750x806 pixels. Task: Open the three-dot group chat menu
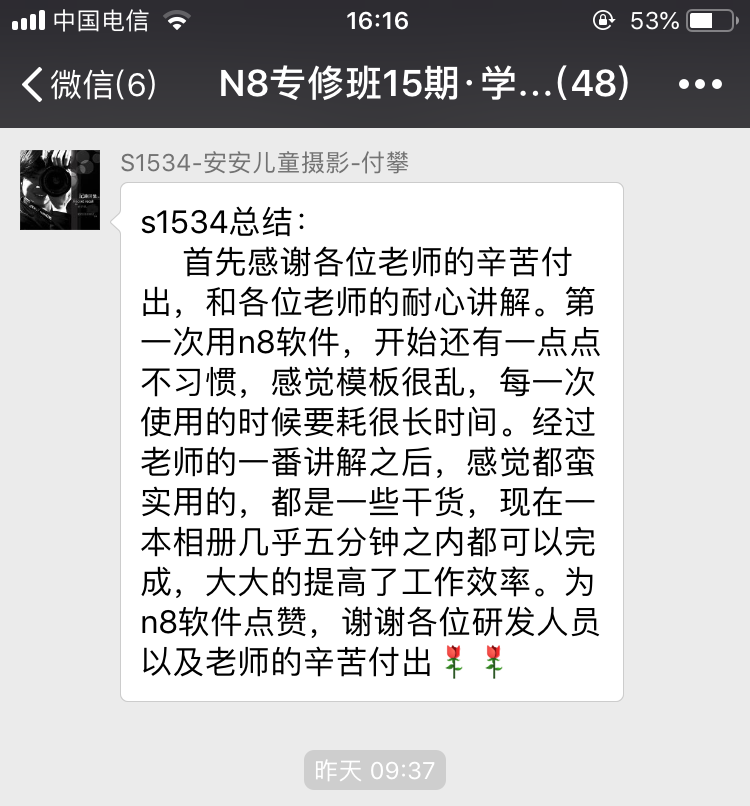(x=699, y=85)
